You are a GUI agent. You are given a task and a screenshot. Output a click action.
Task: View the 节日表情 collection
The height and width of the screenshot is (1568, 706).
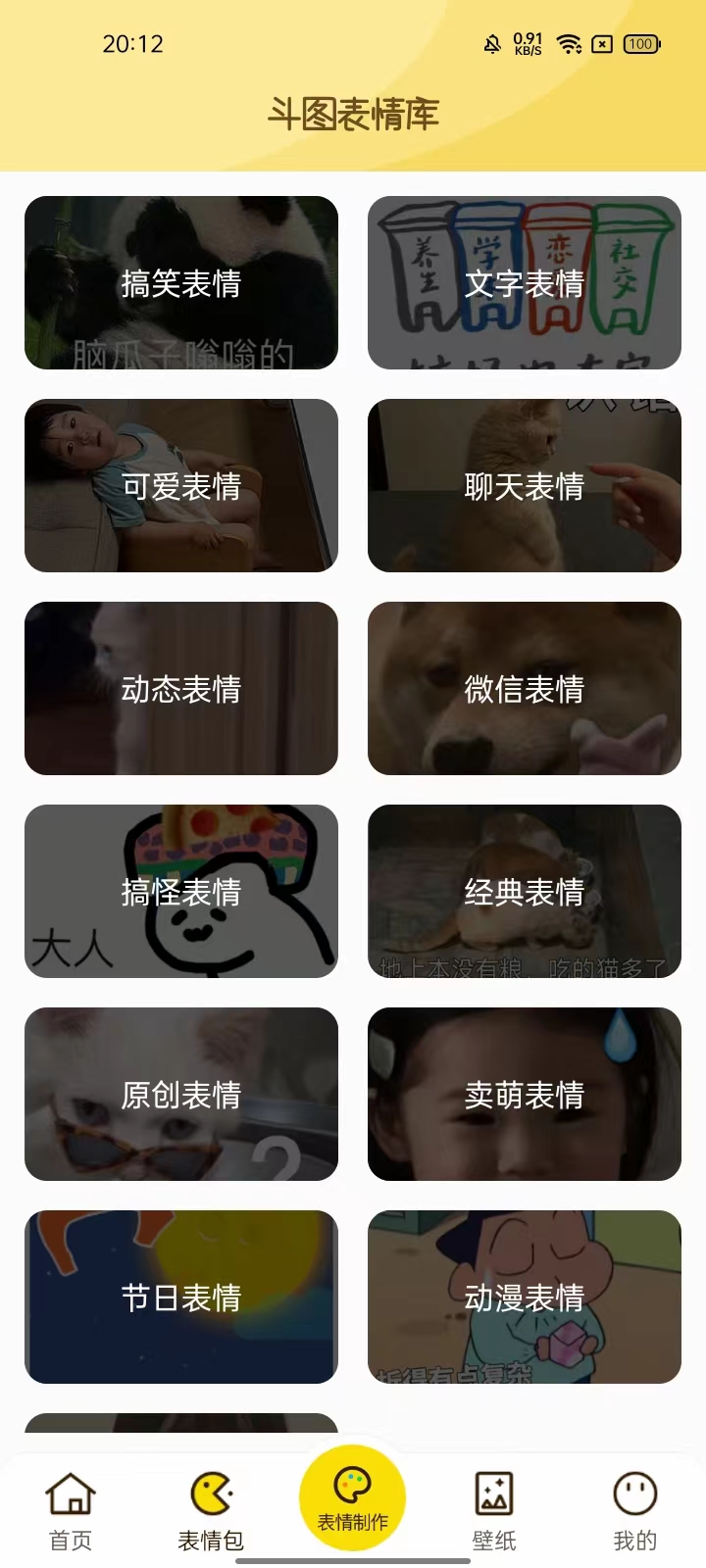(181, 1298)
